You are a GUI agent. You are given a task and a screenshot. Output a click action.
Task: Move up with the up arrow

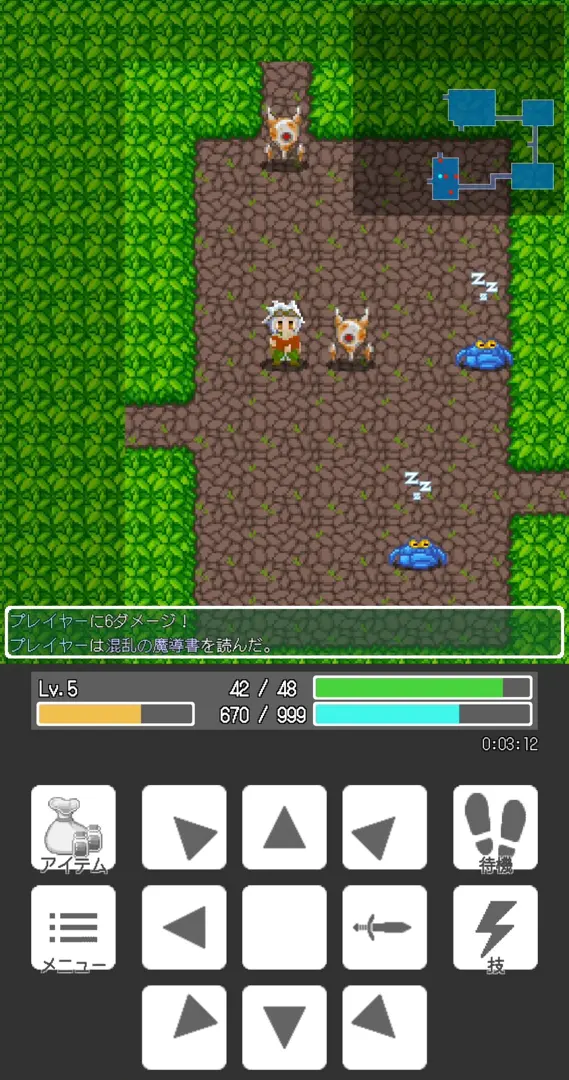coord(284,827)
